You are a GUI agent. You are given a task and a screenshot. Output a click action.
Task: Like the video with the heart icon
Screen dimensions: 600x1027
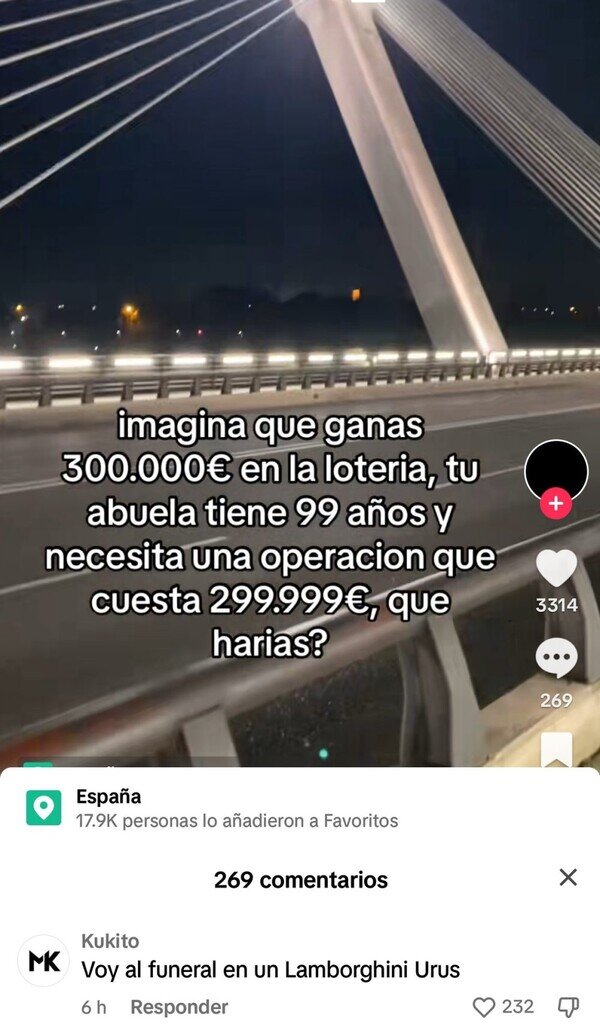tap(556, 568)
